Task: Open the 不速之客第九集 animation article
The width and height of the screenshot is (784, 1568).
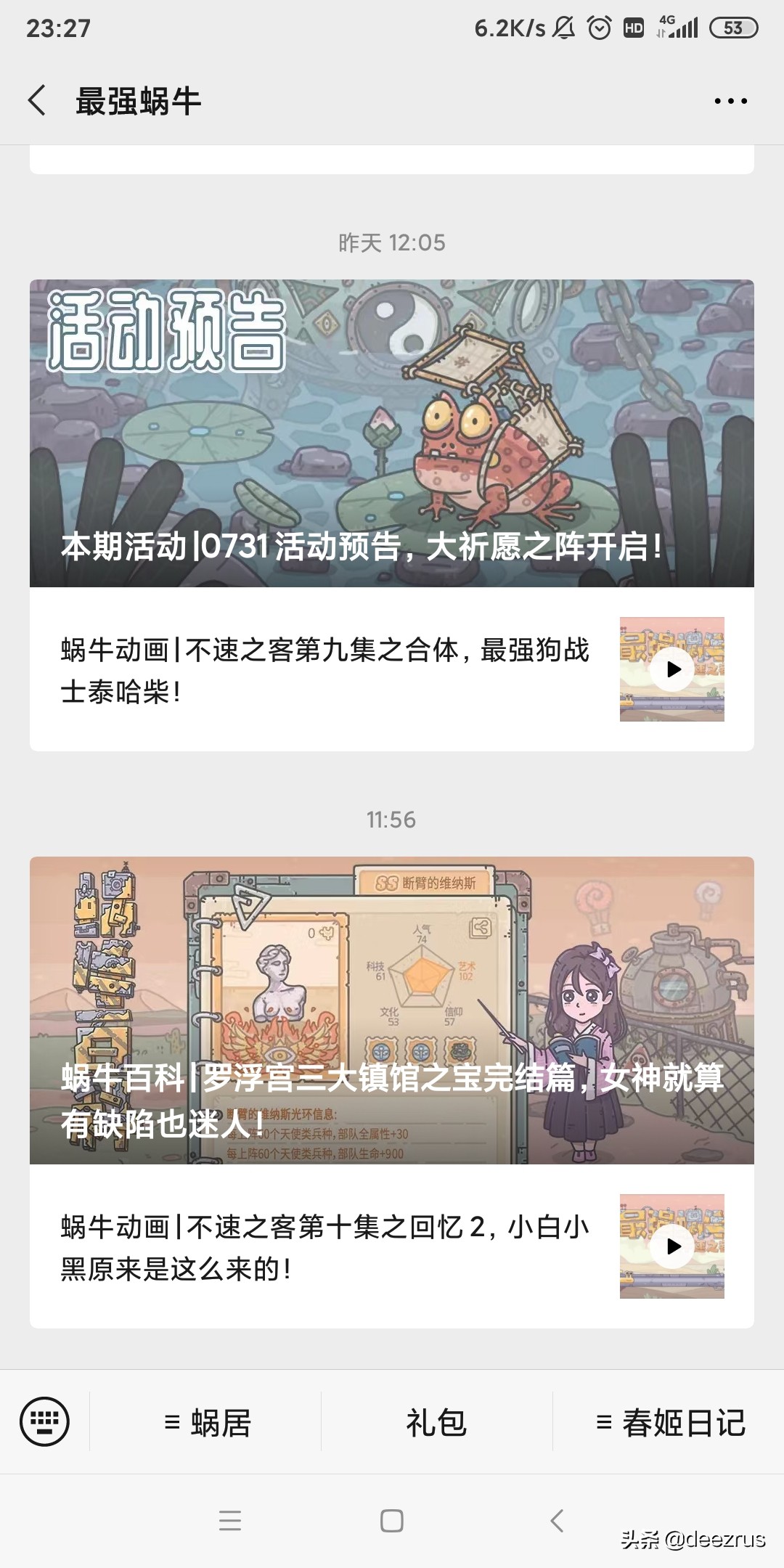Action: (x=324, y=670)
